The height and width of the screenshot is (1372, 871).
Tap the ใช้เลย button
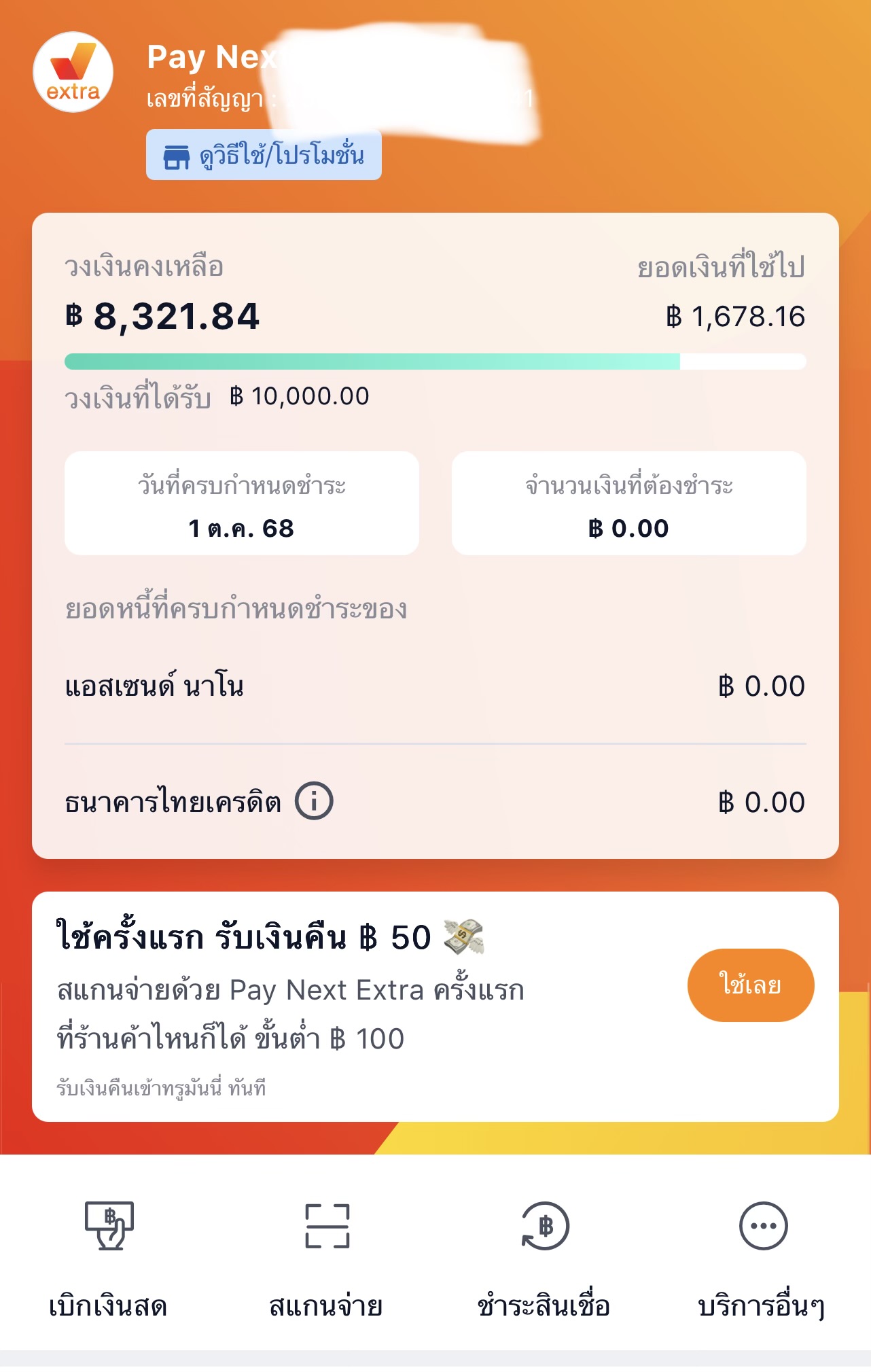tap(750, 985)
